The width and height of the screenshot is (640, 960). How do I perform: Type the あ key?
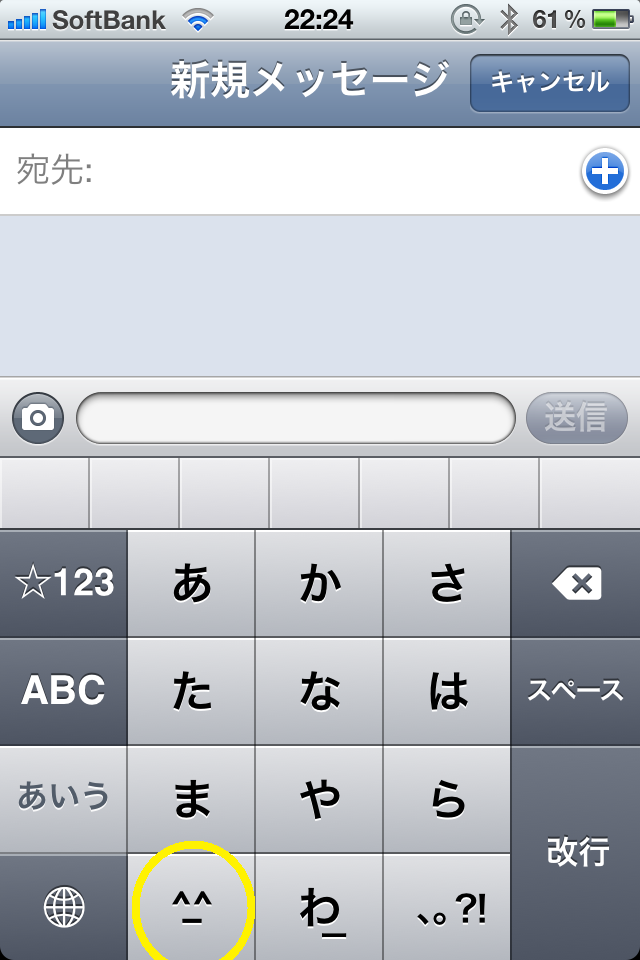[192, 584]
